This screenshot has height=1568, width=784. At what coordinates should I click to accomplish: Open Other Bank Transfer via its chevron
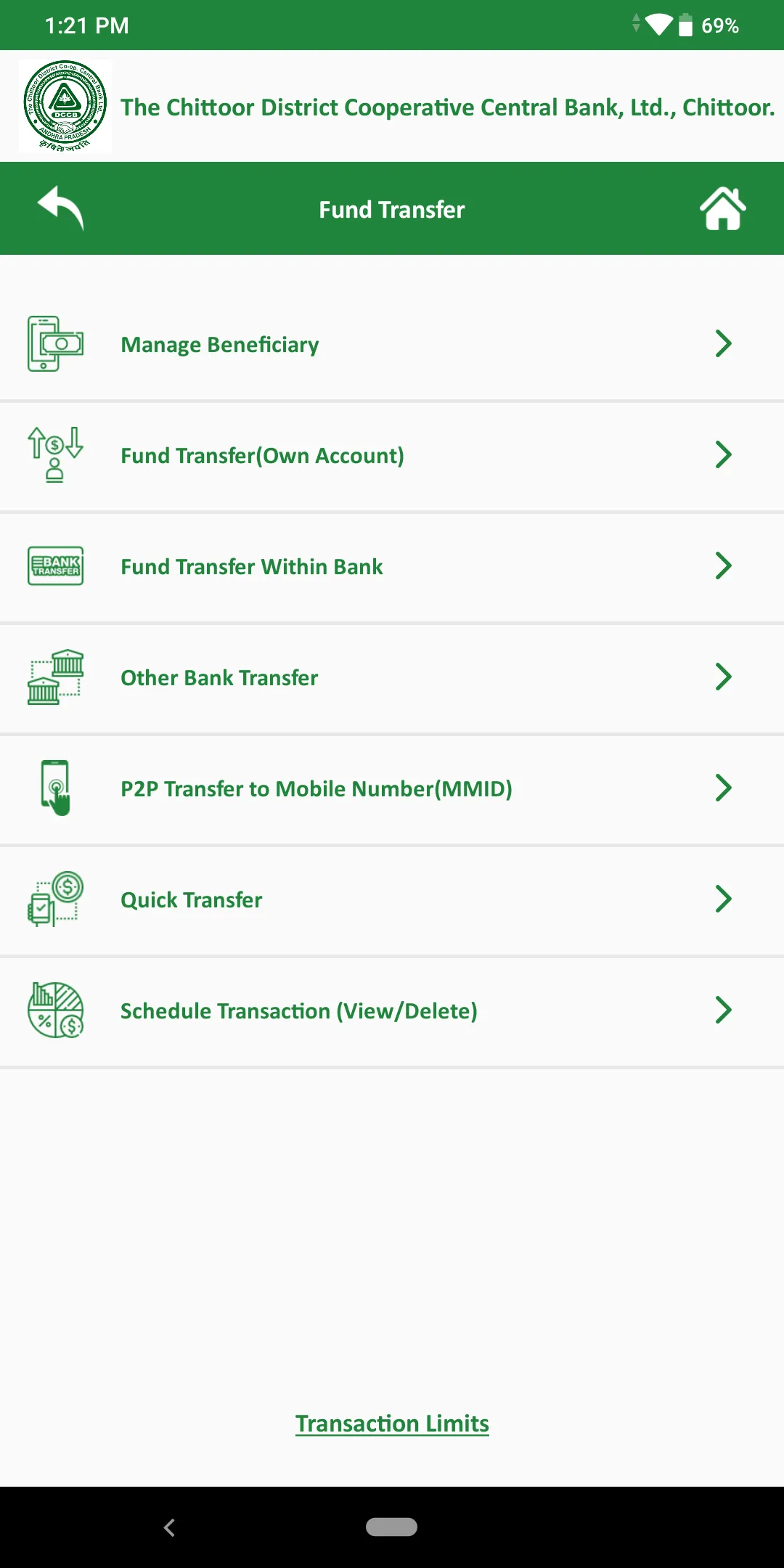(x=723, y=677)
